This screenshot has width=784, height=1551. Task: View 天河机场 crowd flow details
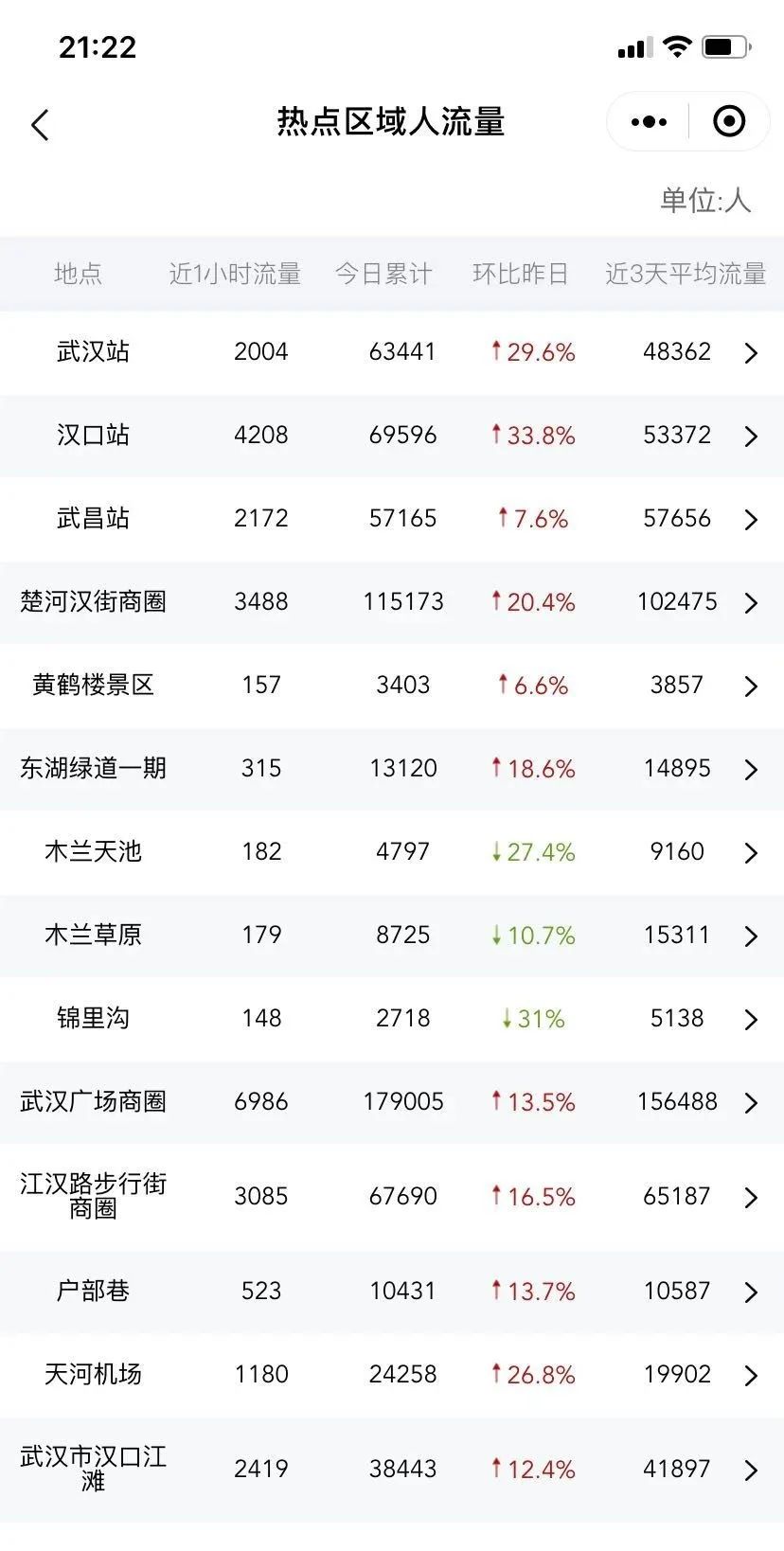click(392, 1375)
